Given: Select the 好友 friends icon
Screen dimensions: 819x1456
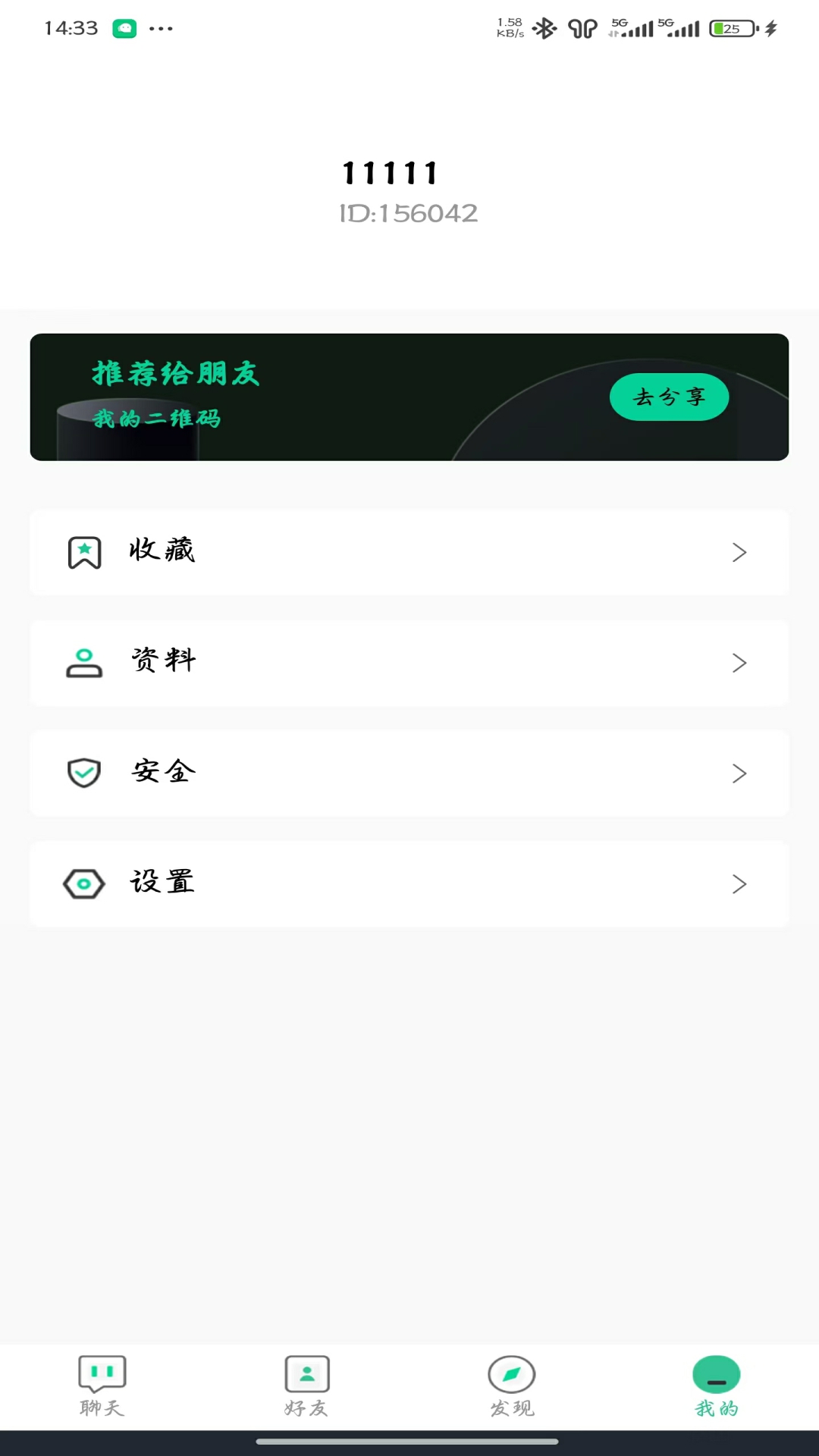Looking at the screenshot, I should point(306,1373).
